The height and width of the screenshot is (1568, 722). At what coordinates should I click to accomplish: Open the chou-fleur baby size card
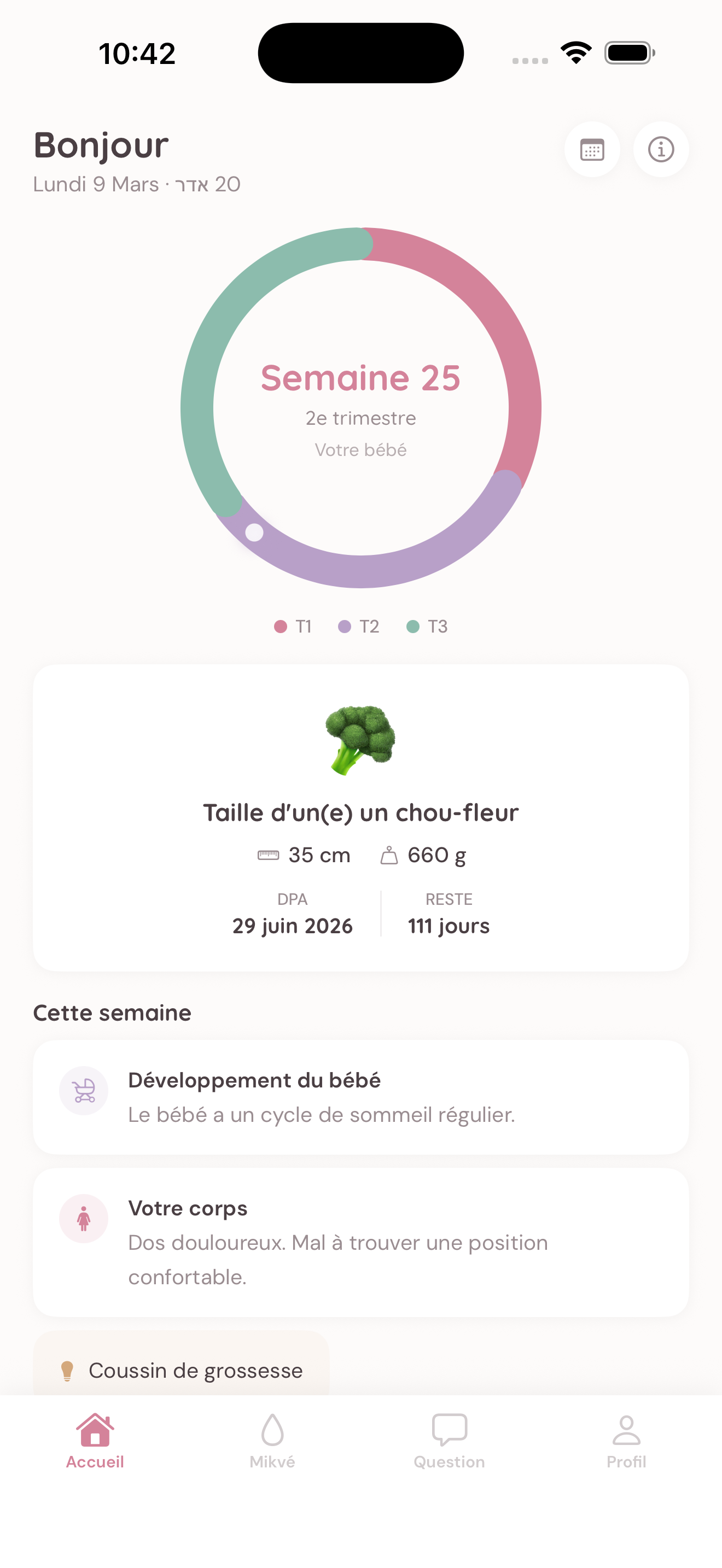[x=360, y=817]
